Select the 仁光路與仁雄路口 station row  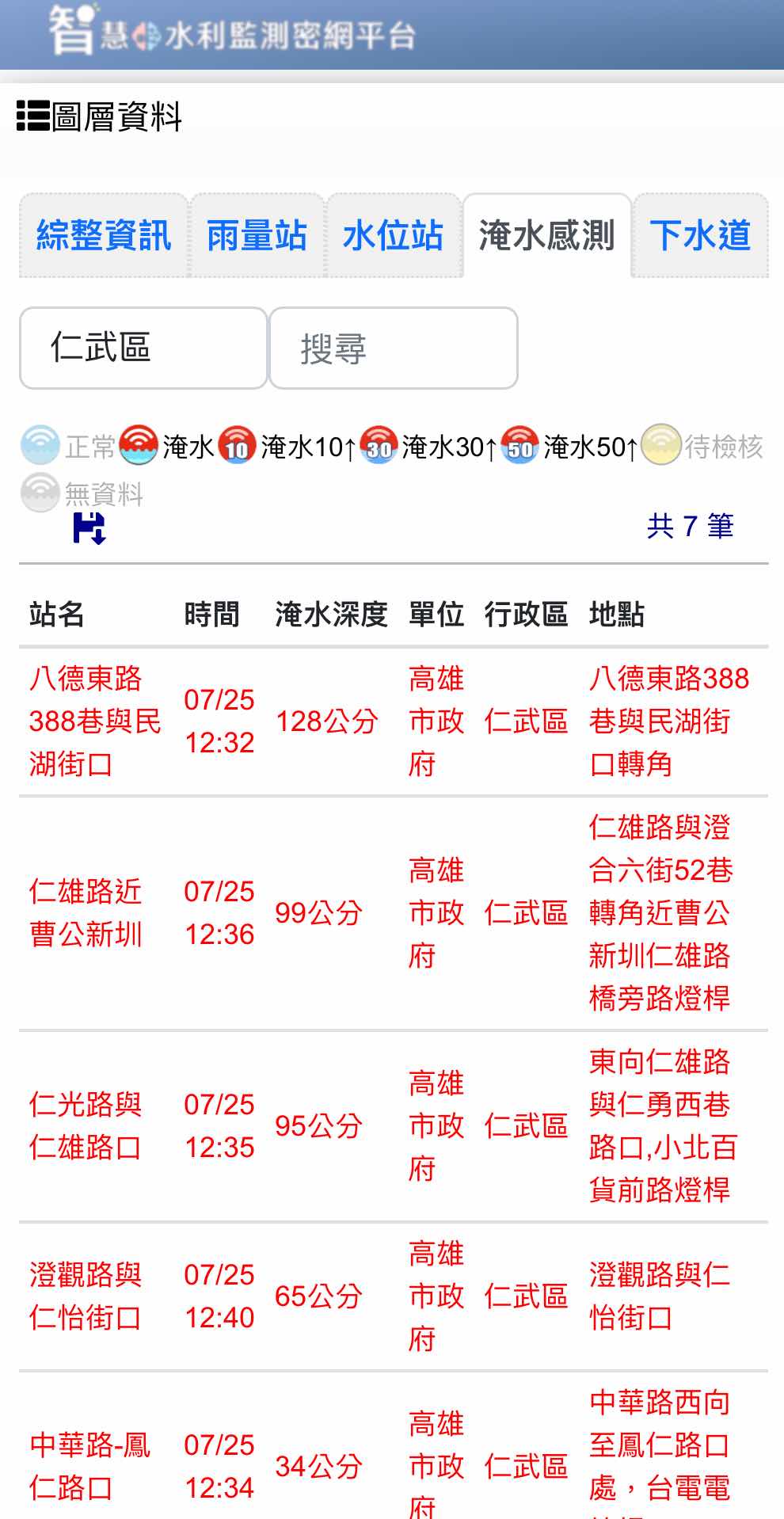394,1126
